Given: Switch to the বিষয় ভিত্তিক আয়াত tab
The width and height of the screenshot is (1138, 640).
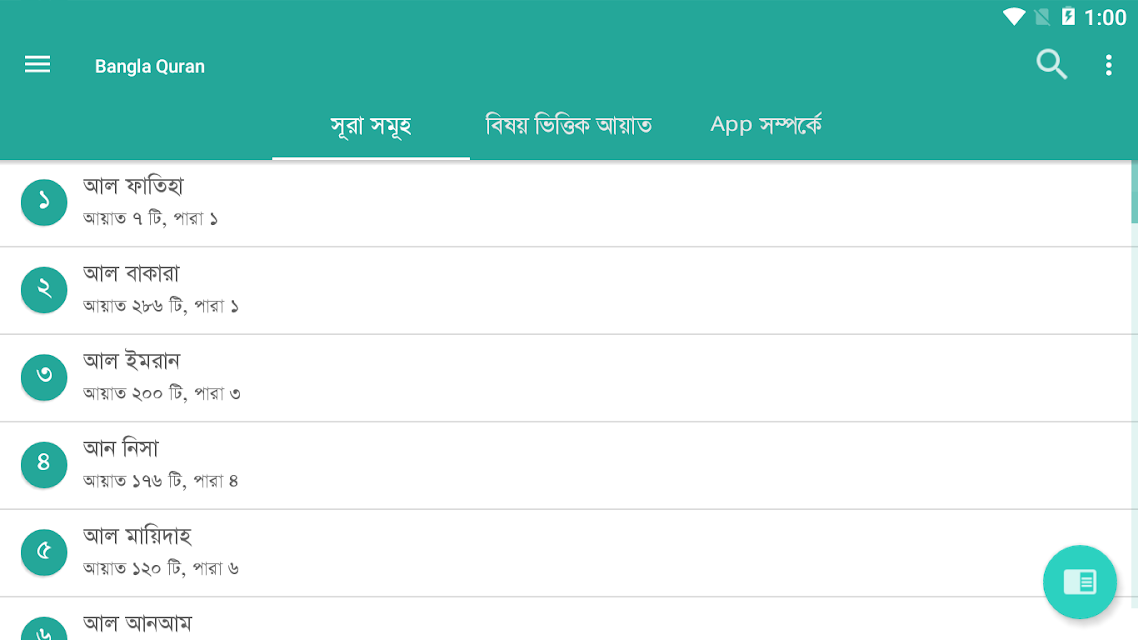Looking at the screenshot, I should tap(568, 126).
